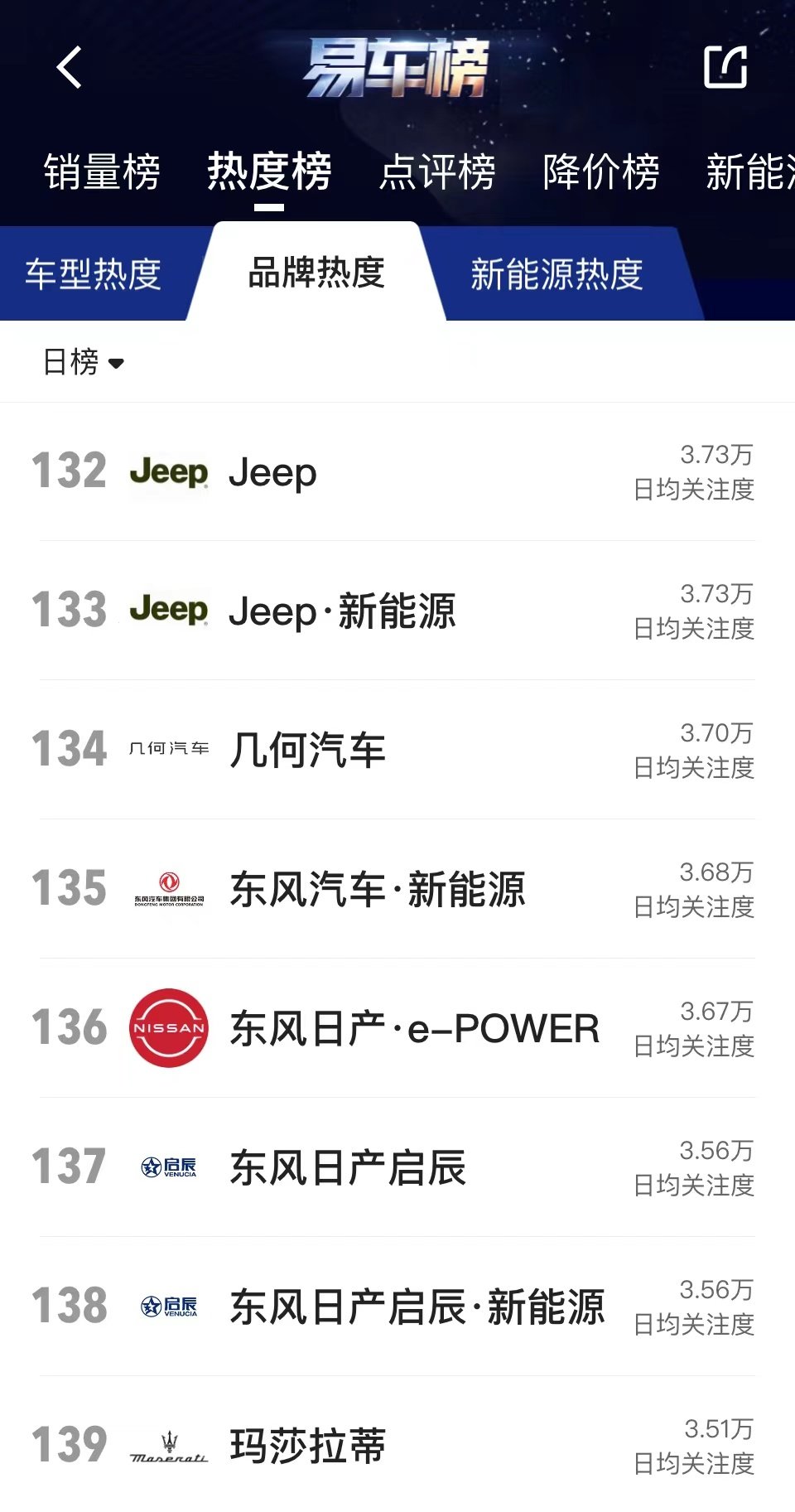The height and width of the screenshot is (1512, 795).
Task: Click the Maserati trident logo
Action: pyautogui.click(x=170, y=1446)
